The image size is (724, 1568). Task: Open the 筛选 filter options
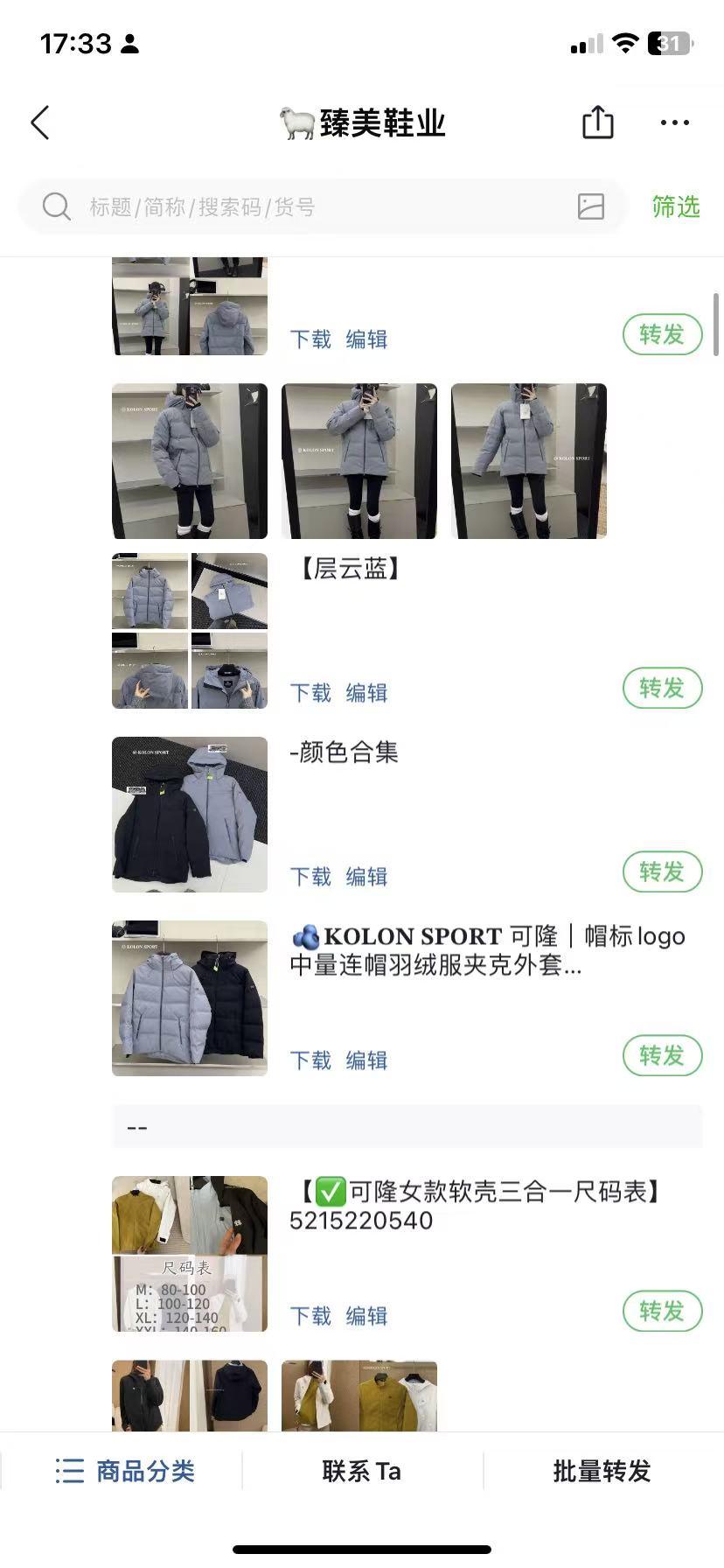click(x=676, y=207)
